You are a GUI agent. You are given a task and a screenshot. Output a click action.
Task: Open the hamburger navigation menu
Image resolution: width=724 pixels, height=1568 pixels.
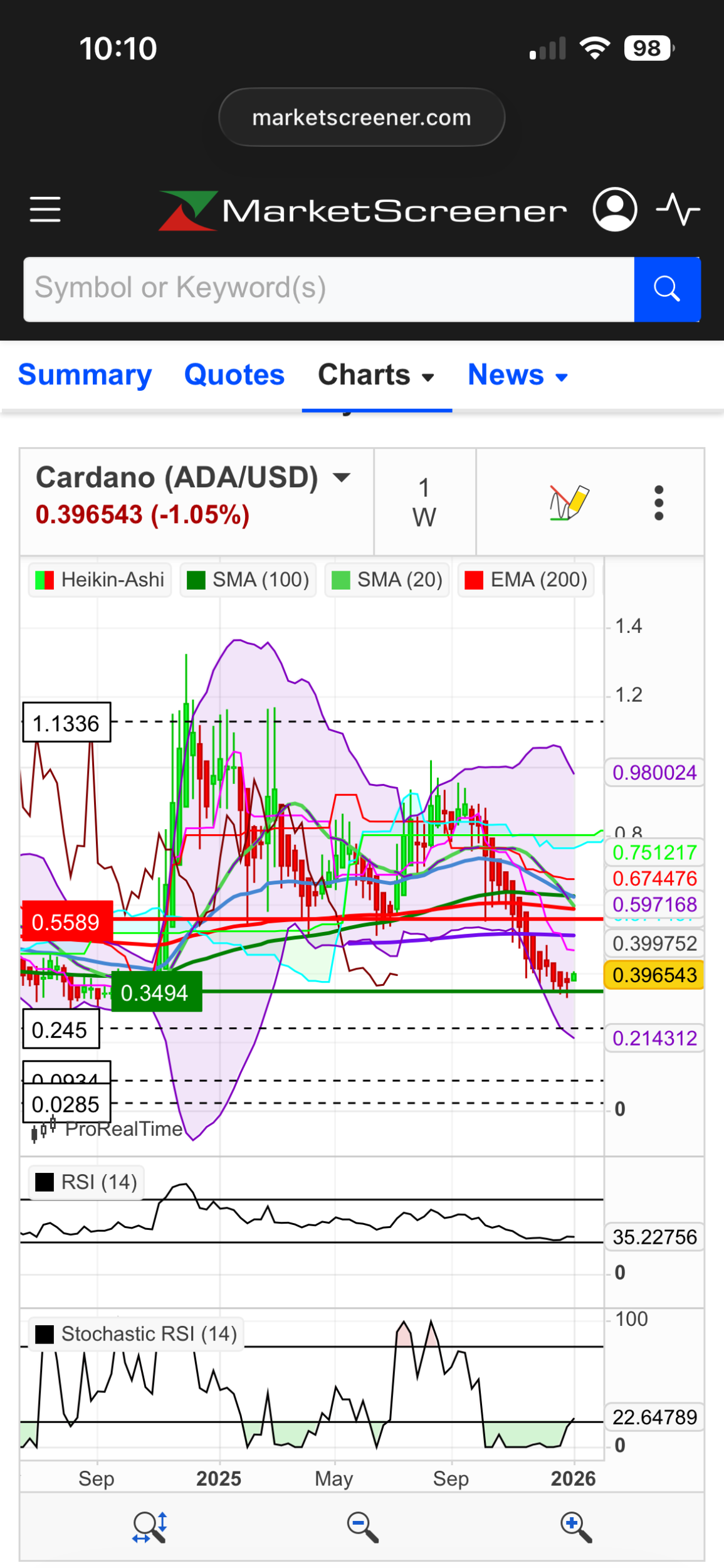pos(45,209)
